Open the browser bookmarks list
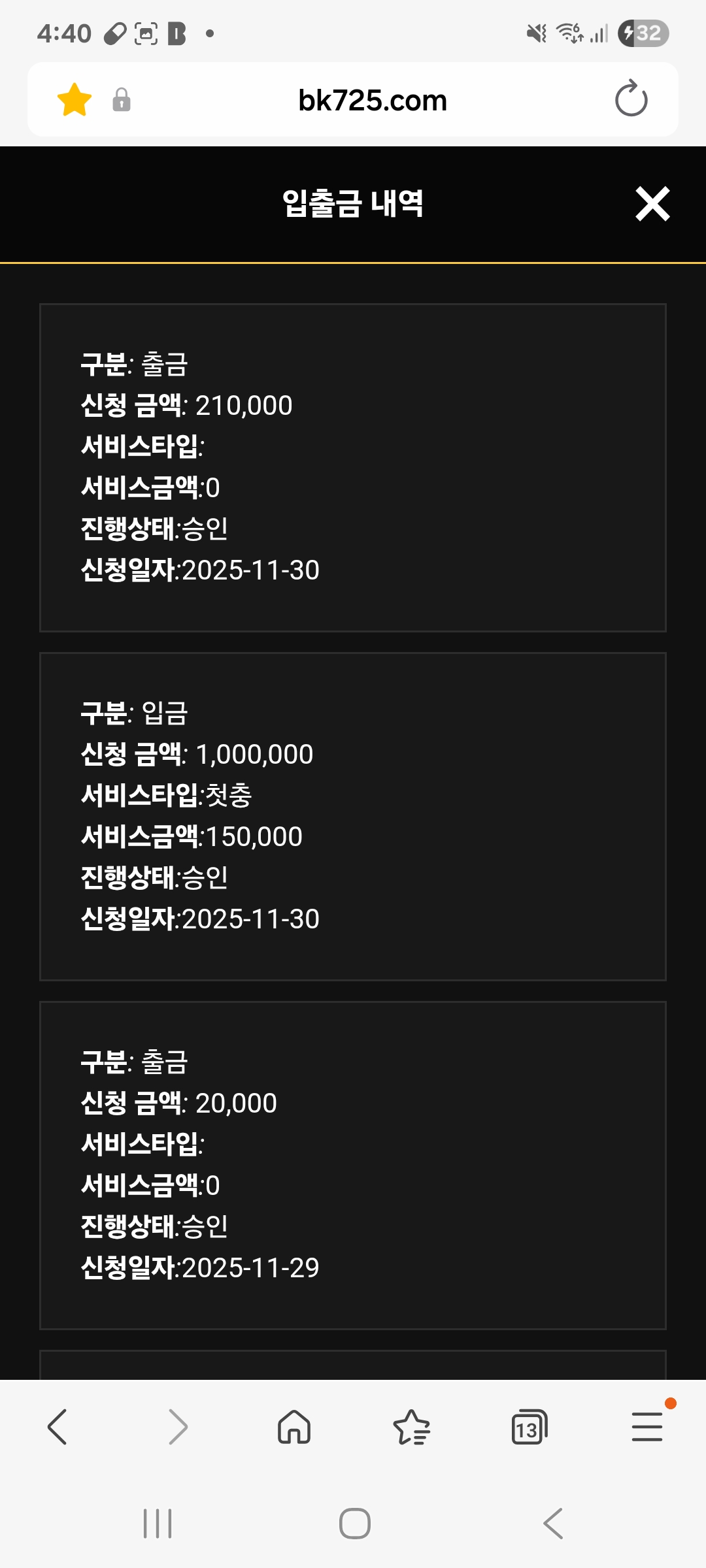The image size is (706, 1568). [x=411, y=1427]
